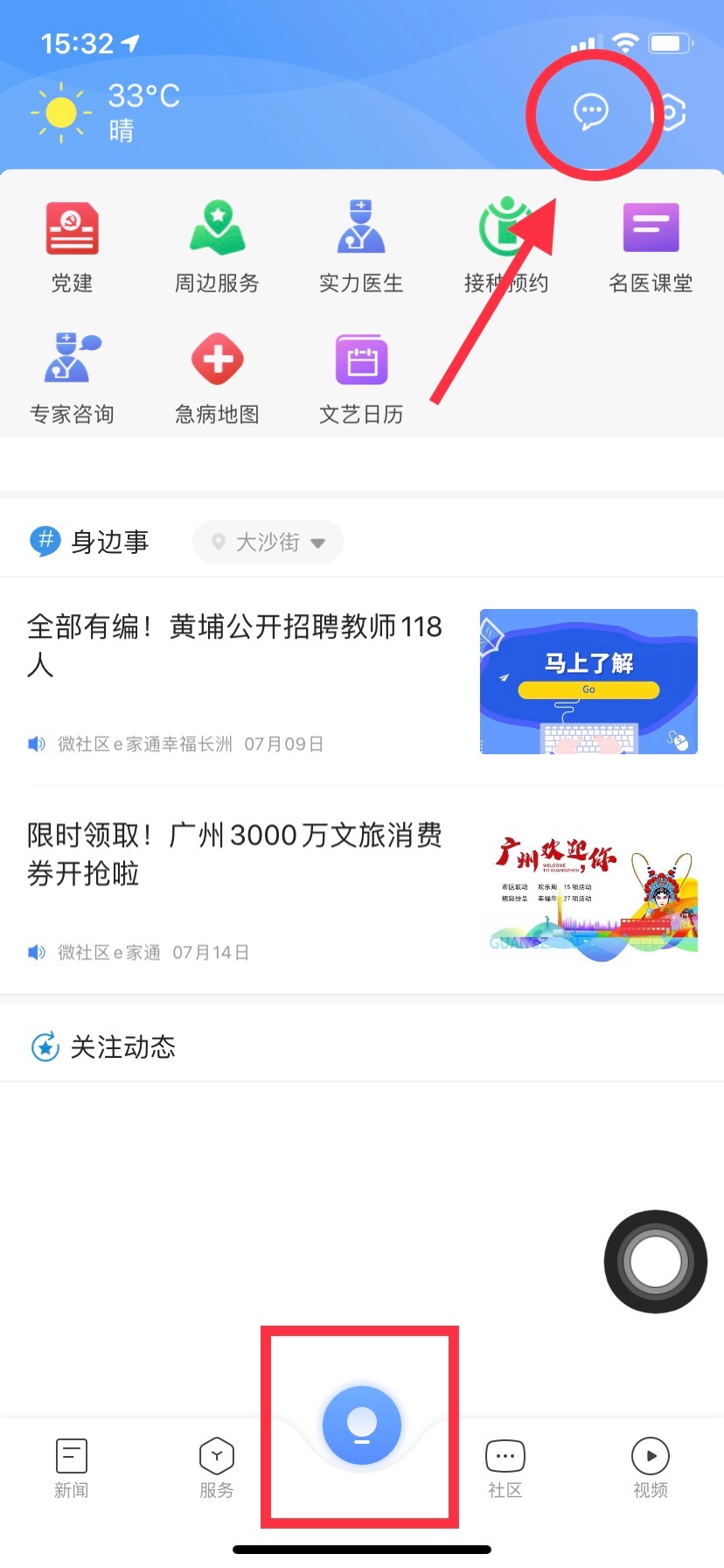Switch to the 服务 tab
The width and height of the screenshot is (724, 1568).
tap(217, 1467)
